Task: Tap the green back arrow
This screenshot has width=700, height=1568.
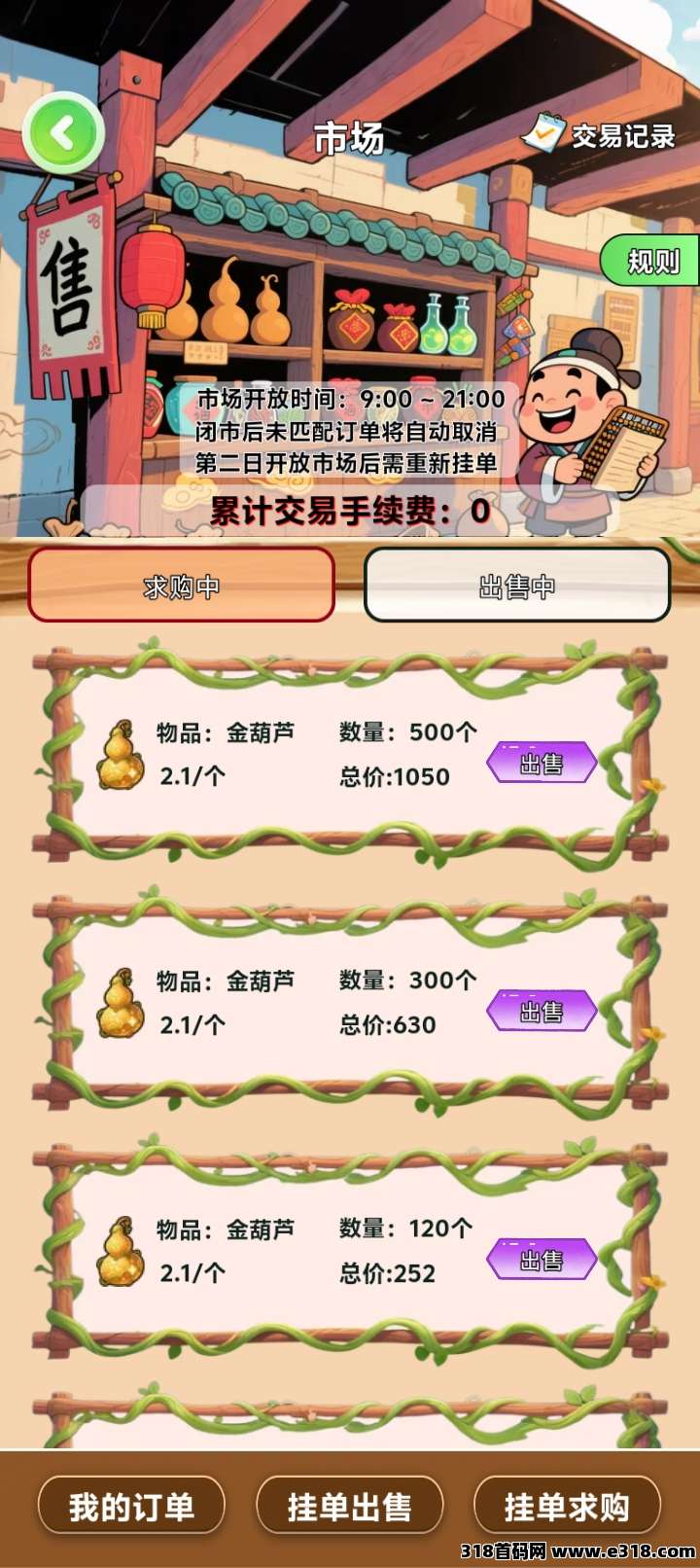Action: tap(63, 133)
